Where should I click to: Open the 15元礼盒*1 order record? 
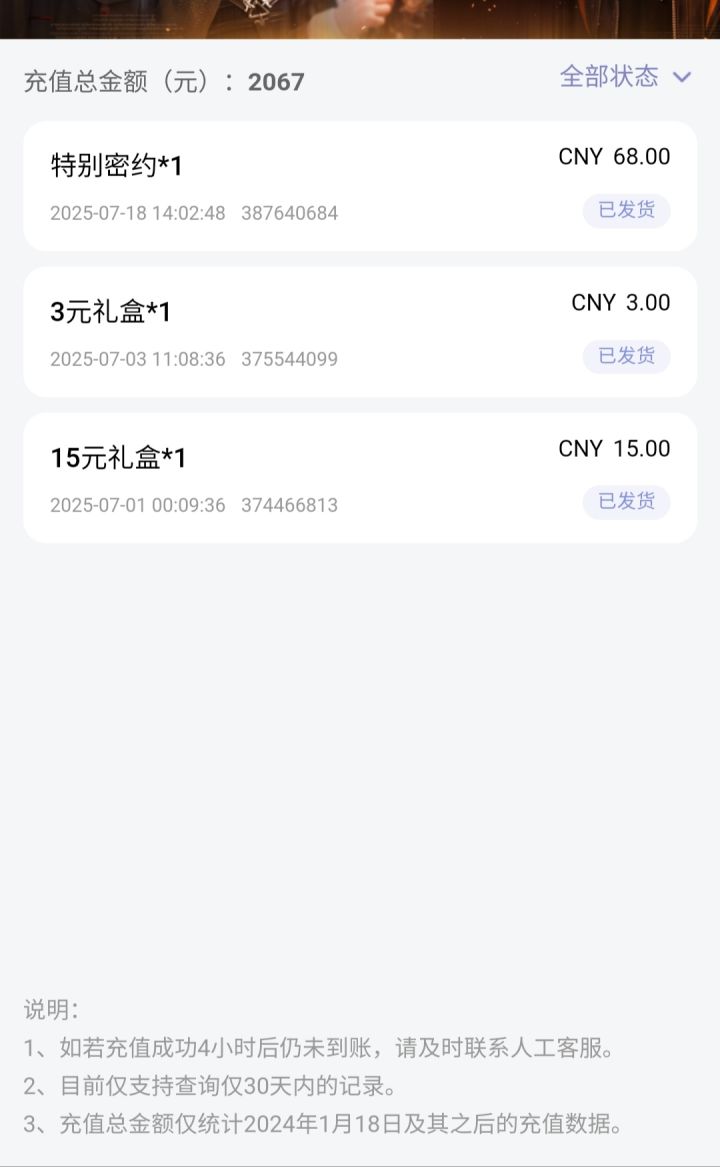[360, 478]
